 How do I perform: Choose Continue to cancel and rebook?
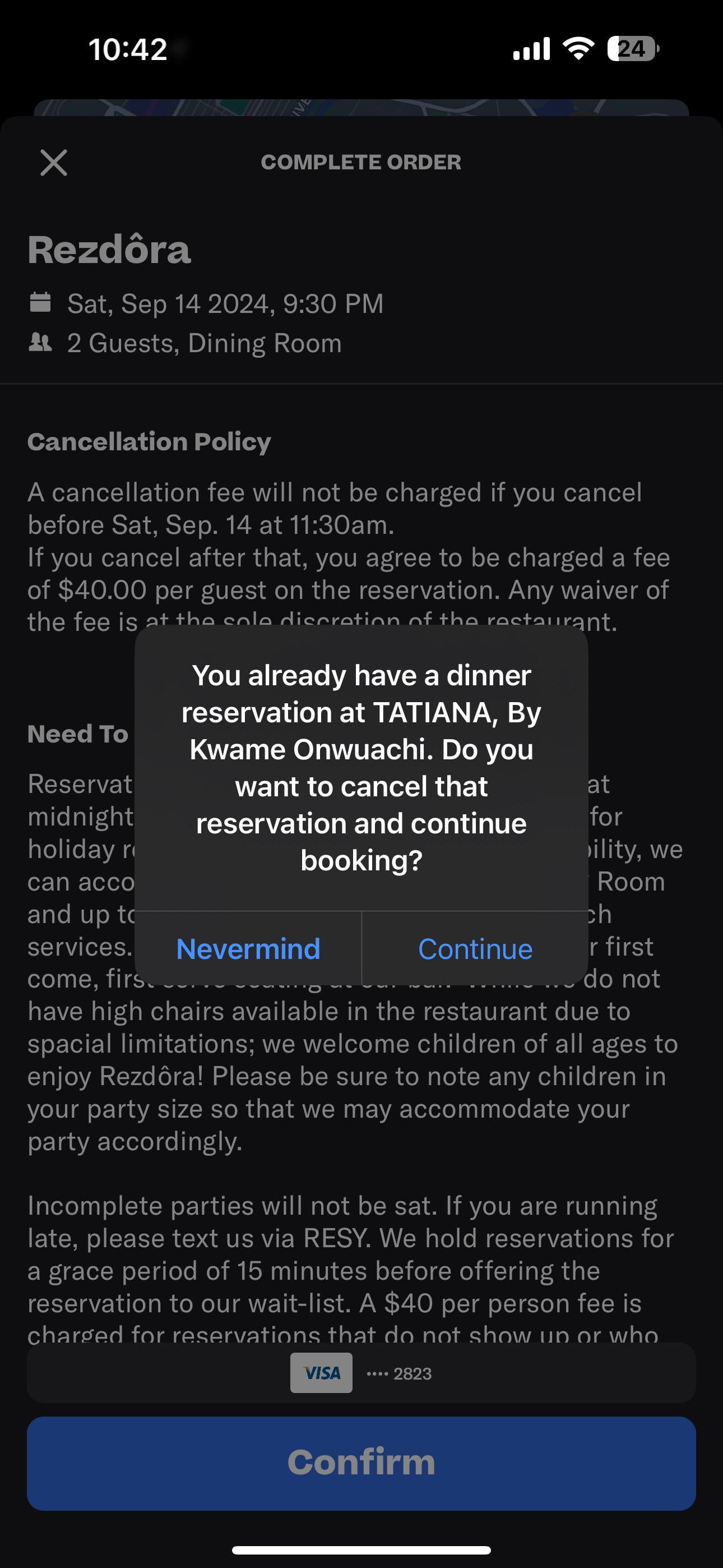click(x=475, y=948)
